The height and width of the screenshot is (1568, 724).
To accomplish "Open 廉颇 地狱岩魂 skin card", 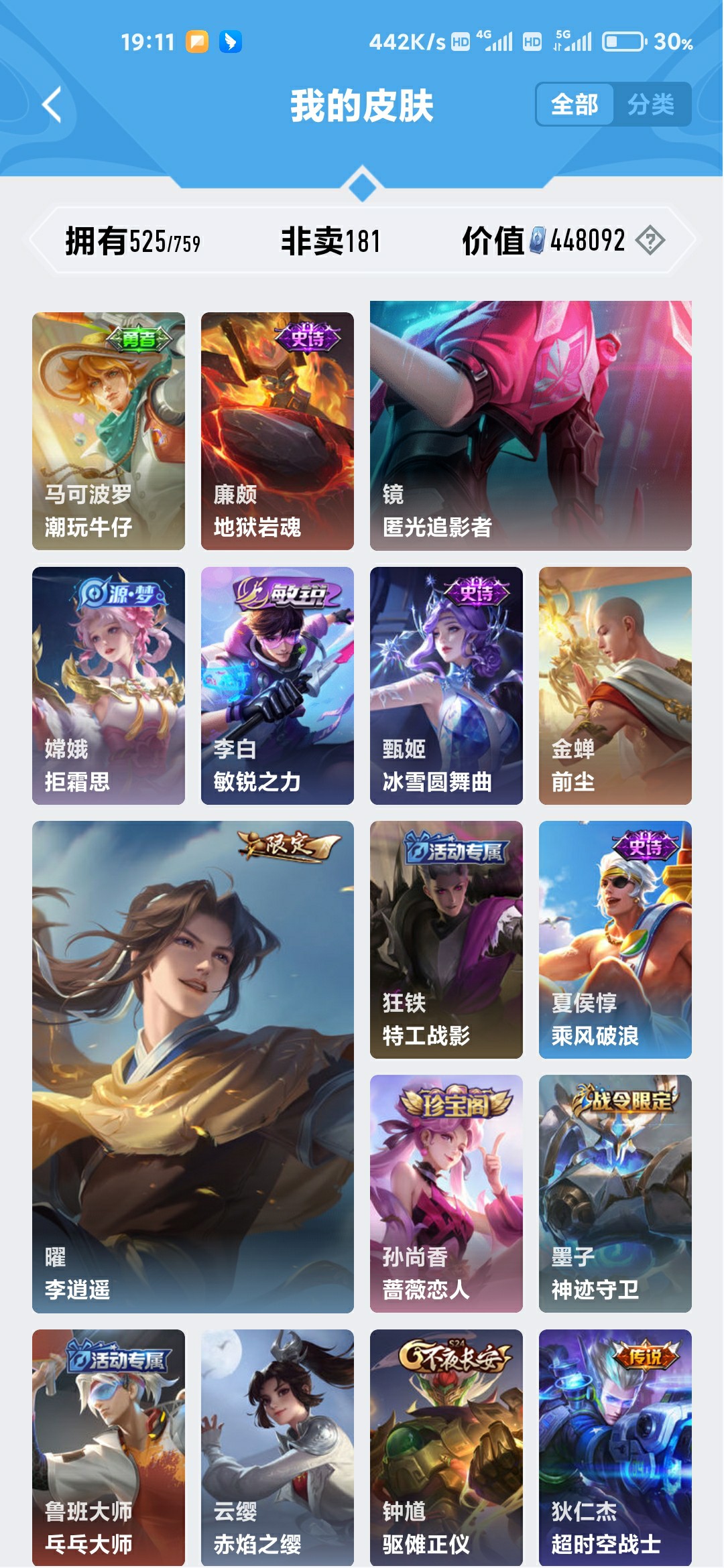I will [x=278, y=431].
